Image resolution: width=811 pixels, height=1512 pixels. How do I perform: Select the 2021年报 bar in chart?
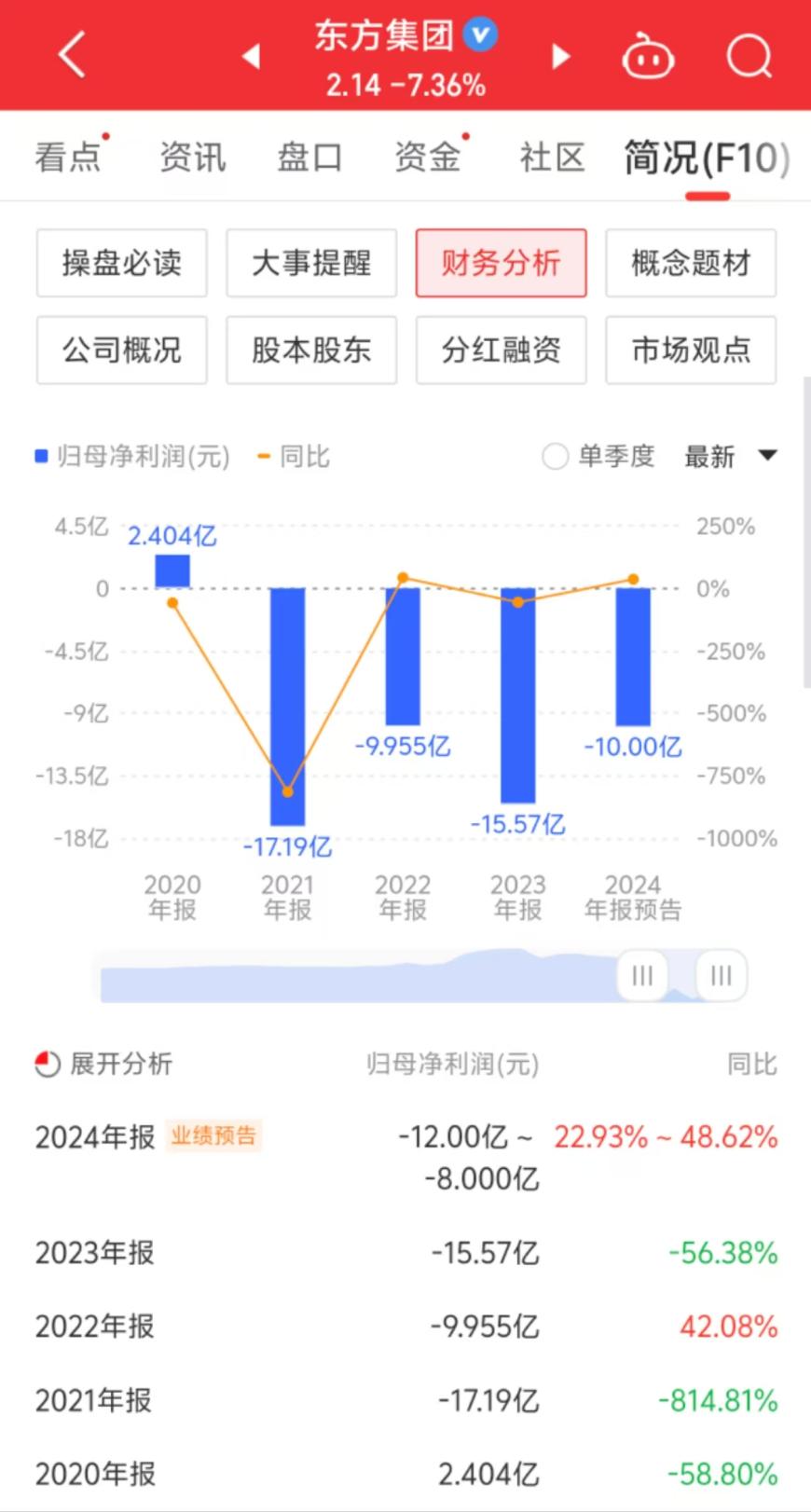click(286, 704)
